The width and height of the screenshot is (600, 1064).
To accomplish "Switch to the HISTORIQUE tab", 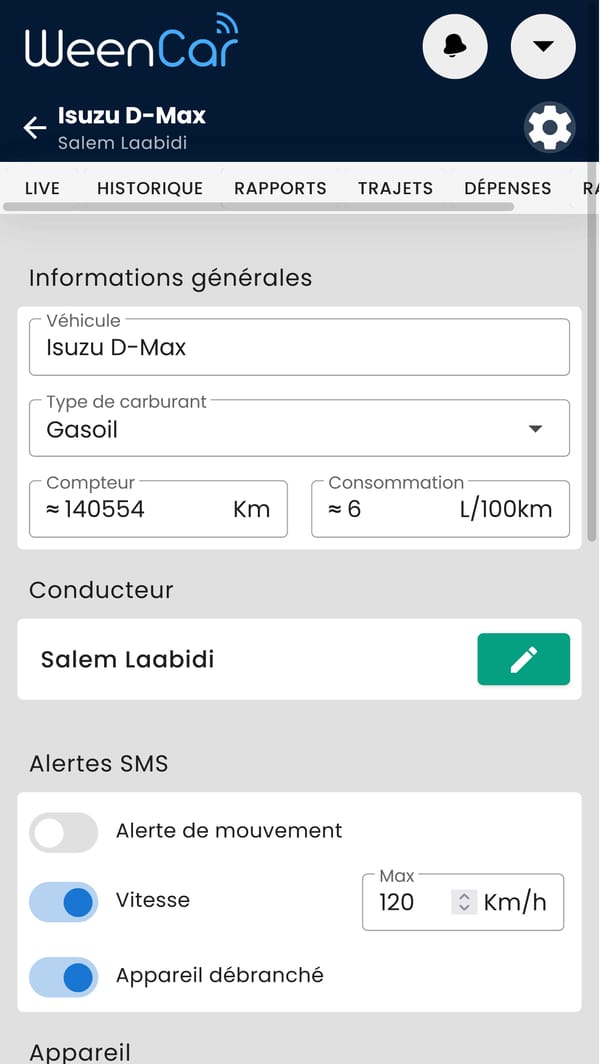I will point(150,188).
